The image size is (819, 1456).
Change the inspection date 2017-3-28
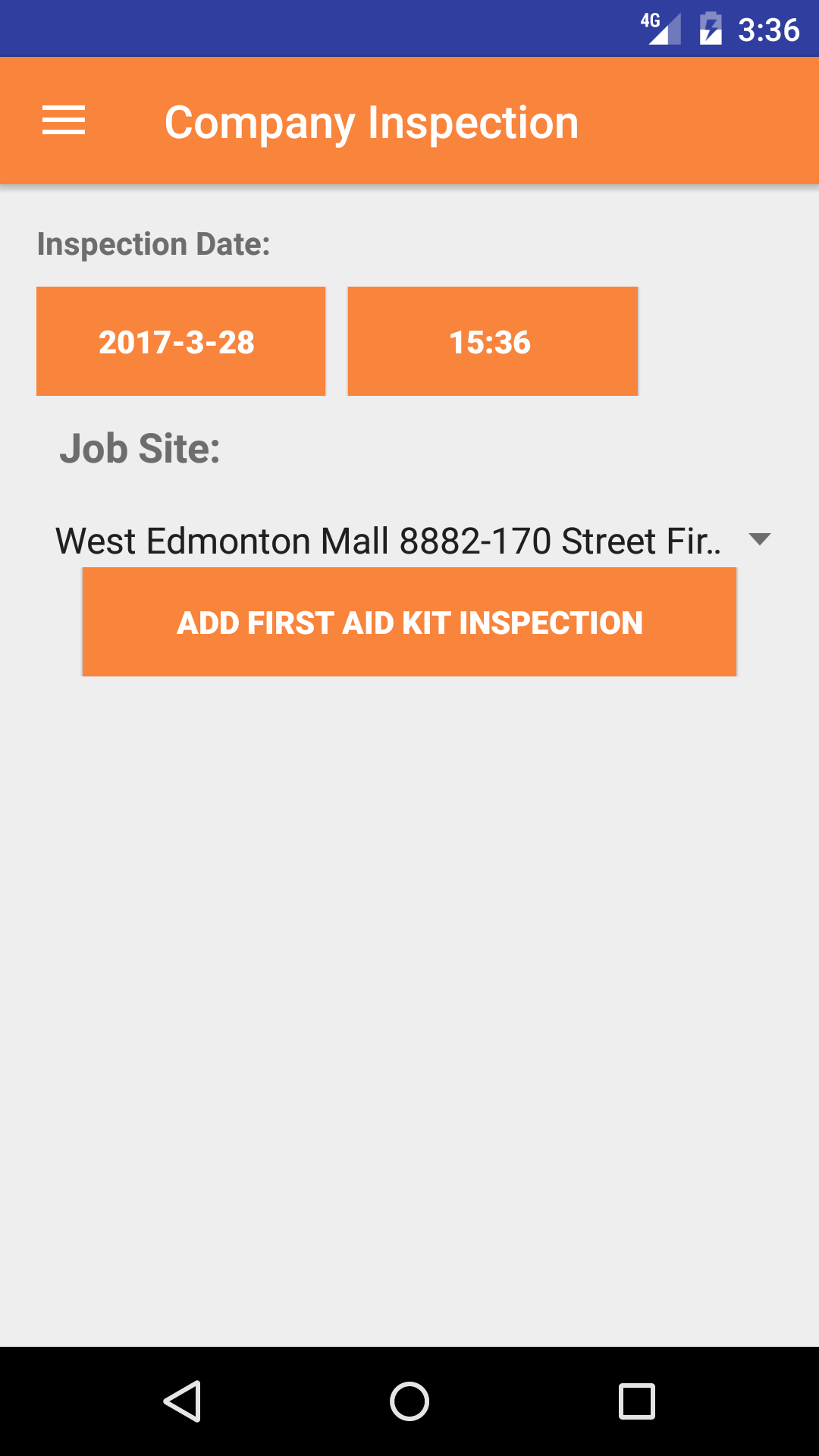(x=180, y=341)
